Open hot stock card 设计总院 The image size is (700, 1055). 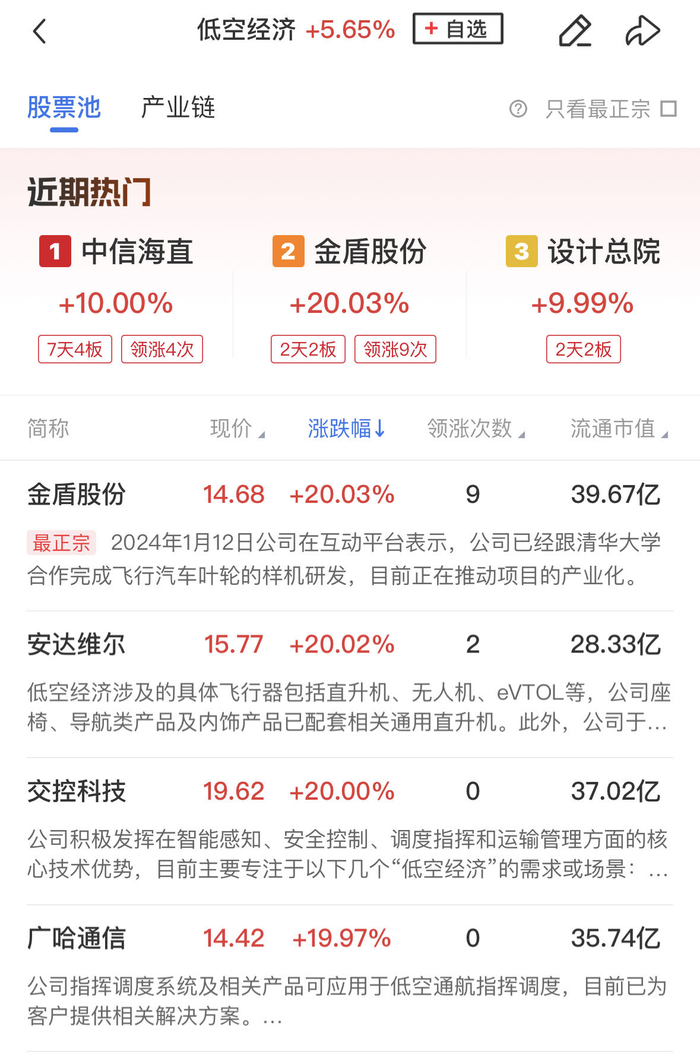point(583,299)
